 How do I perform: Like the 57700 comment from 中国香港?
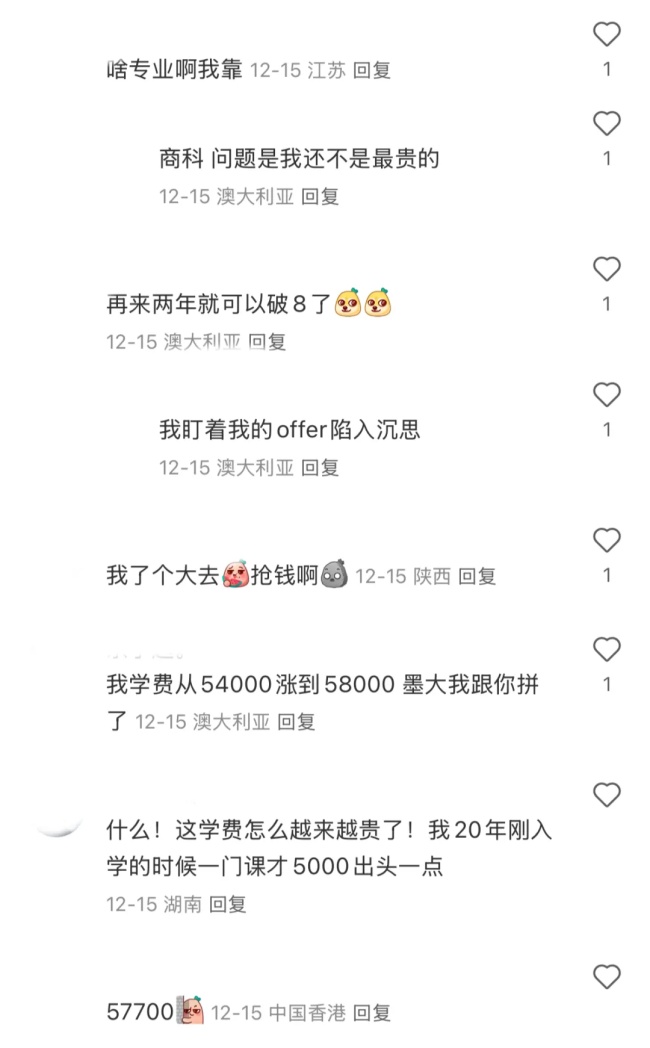point(606,977)
